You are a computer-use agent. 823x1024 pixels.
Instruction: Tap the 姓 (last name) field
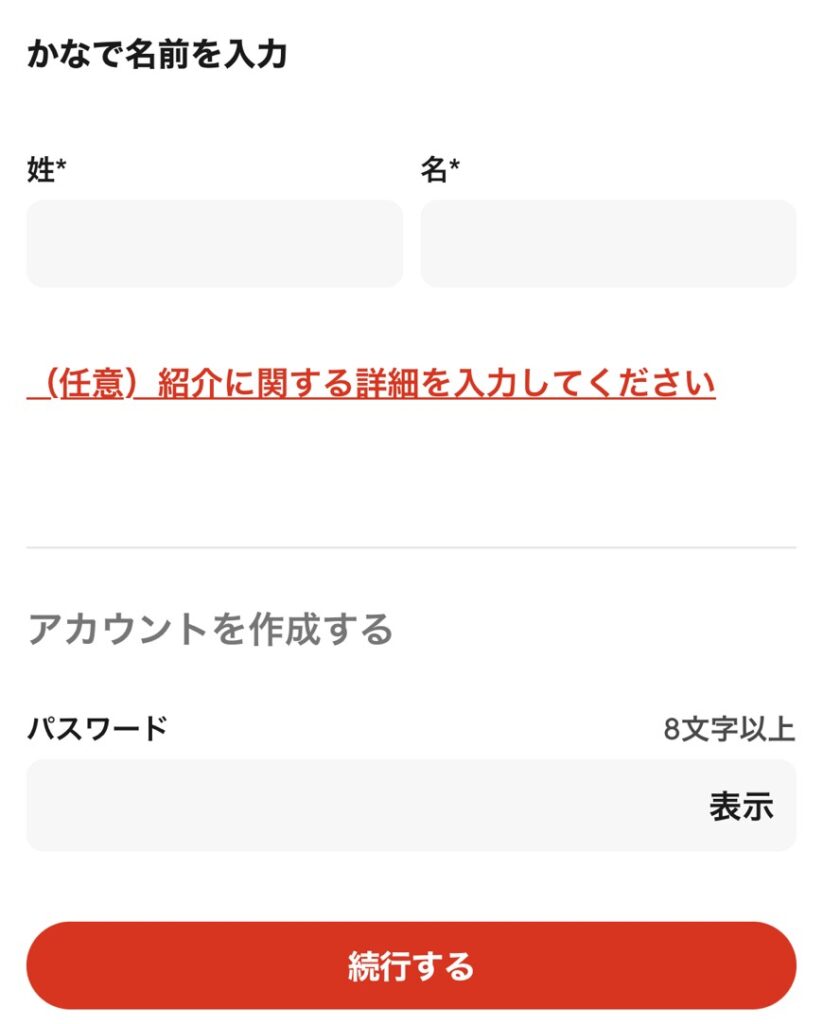pos(214,244)
